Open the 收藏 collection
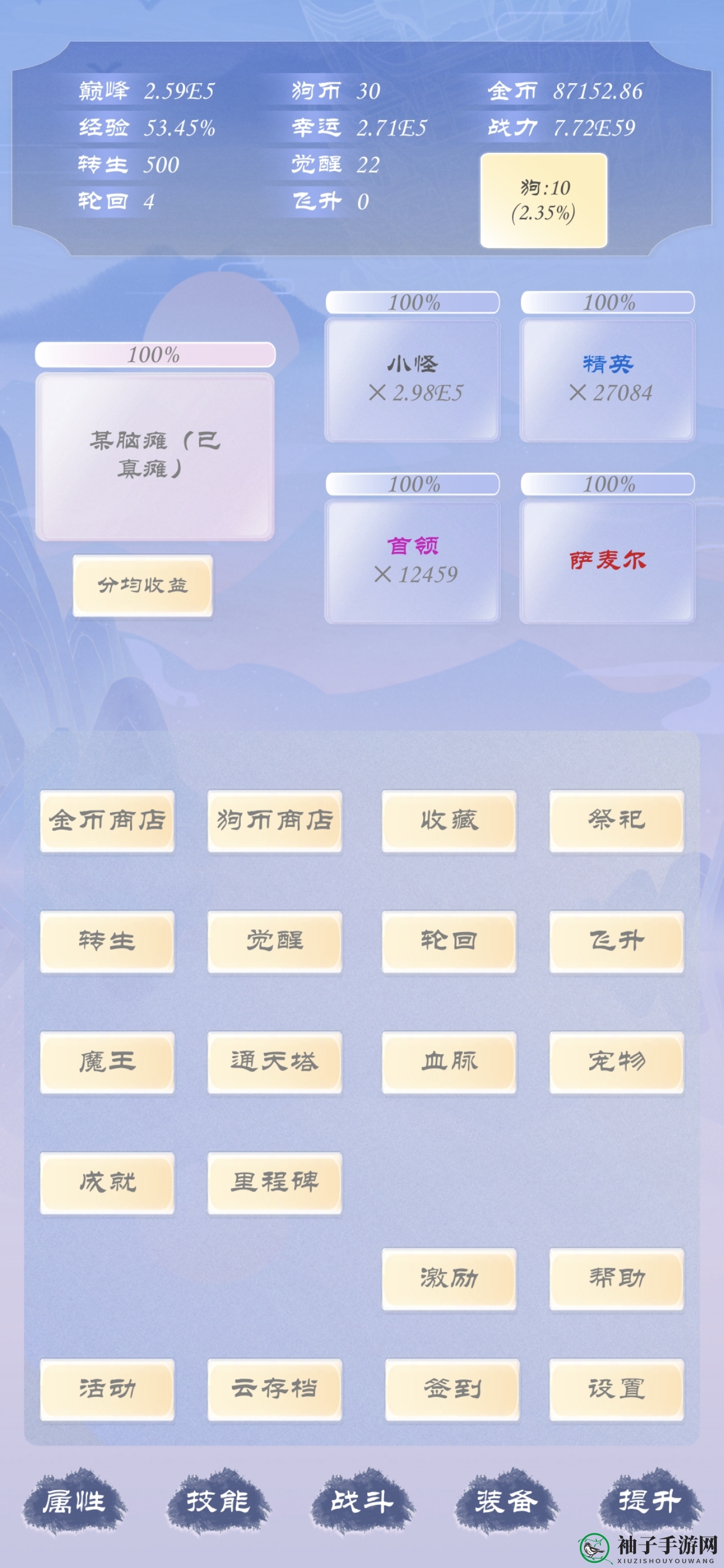The image size is (724, 1568). point(449,820)
